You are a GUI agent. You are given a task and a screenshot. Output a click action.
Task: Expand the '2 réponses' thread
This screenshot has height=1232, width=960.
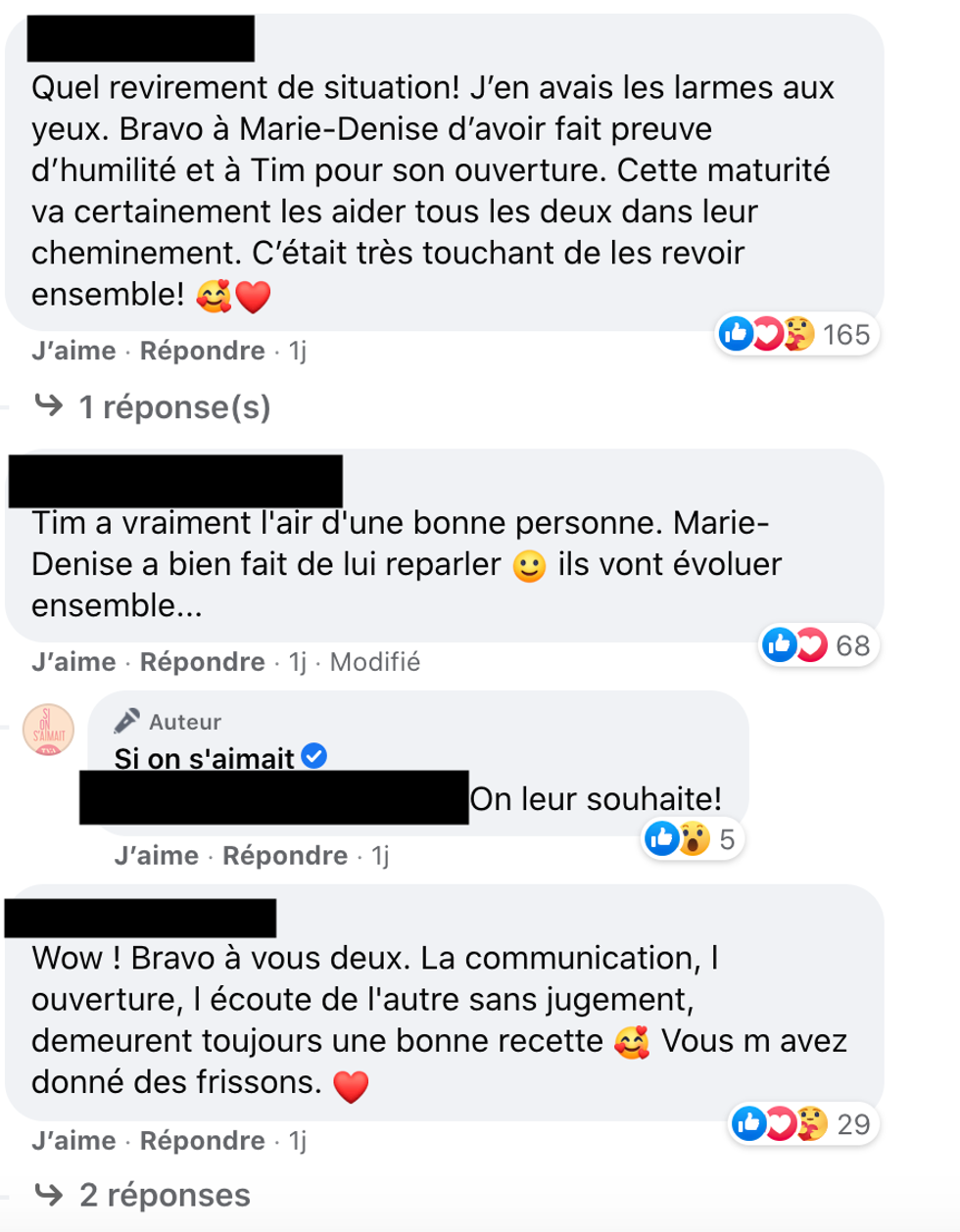[x=164, y=1196]
